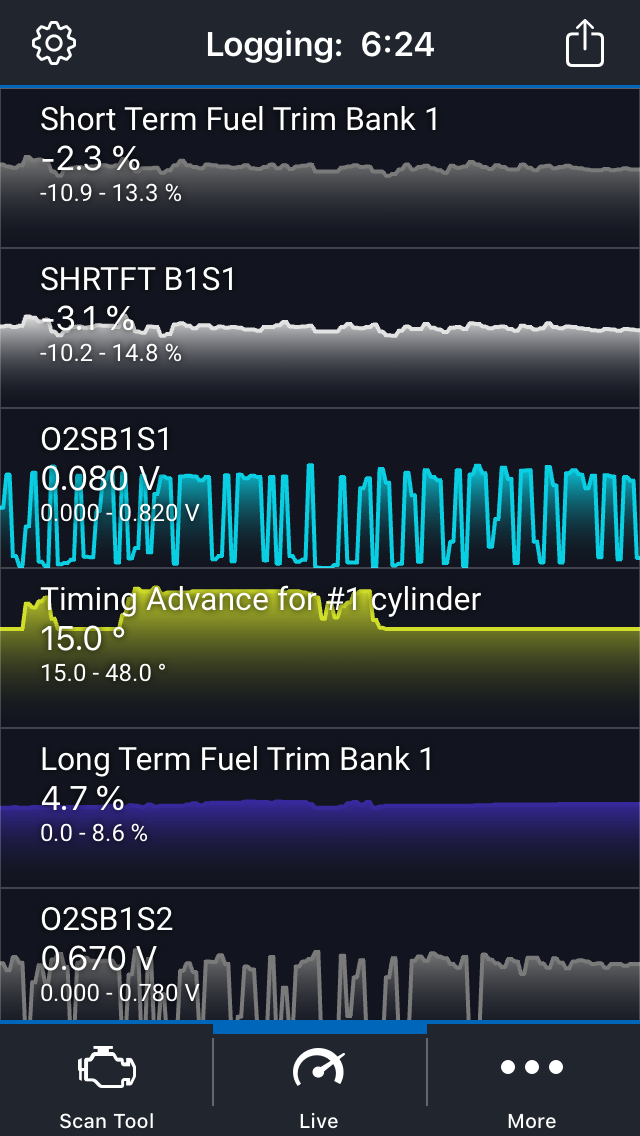This screenshot has width=640, height=1136.
Task: Share the logging data
Action: pos(585,44)
